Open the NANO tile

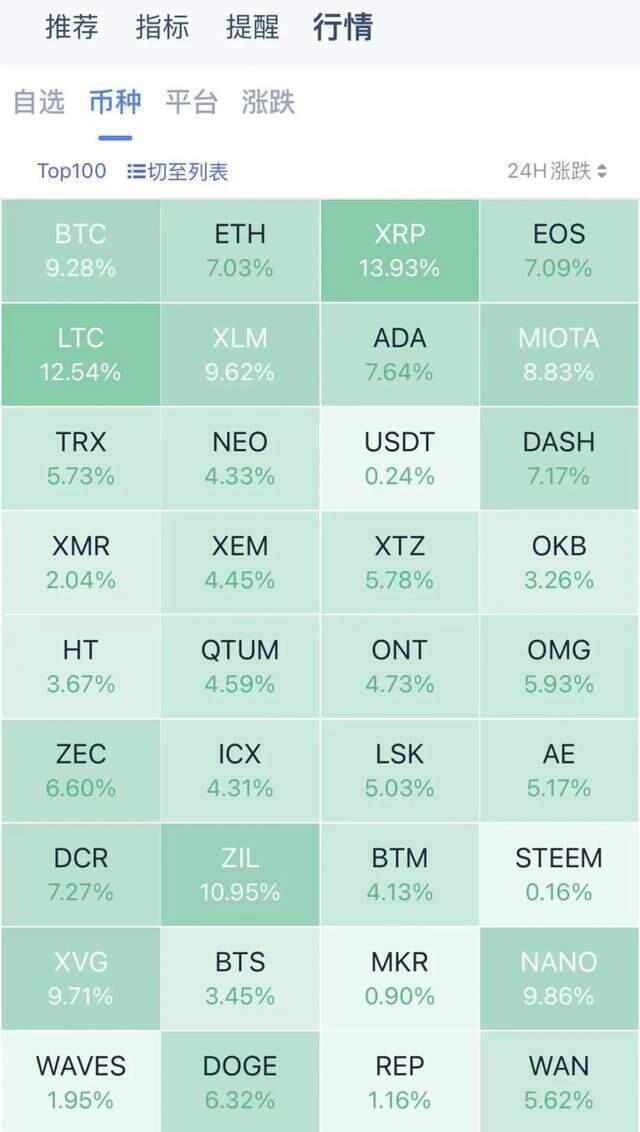559,979
